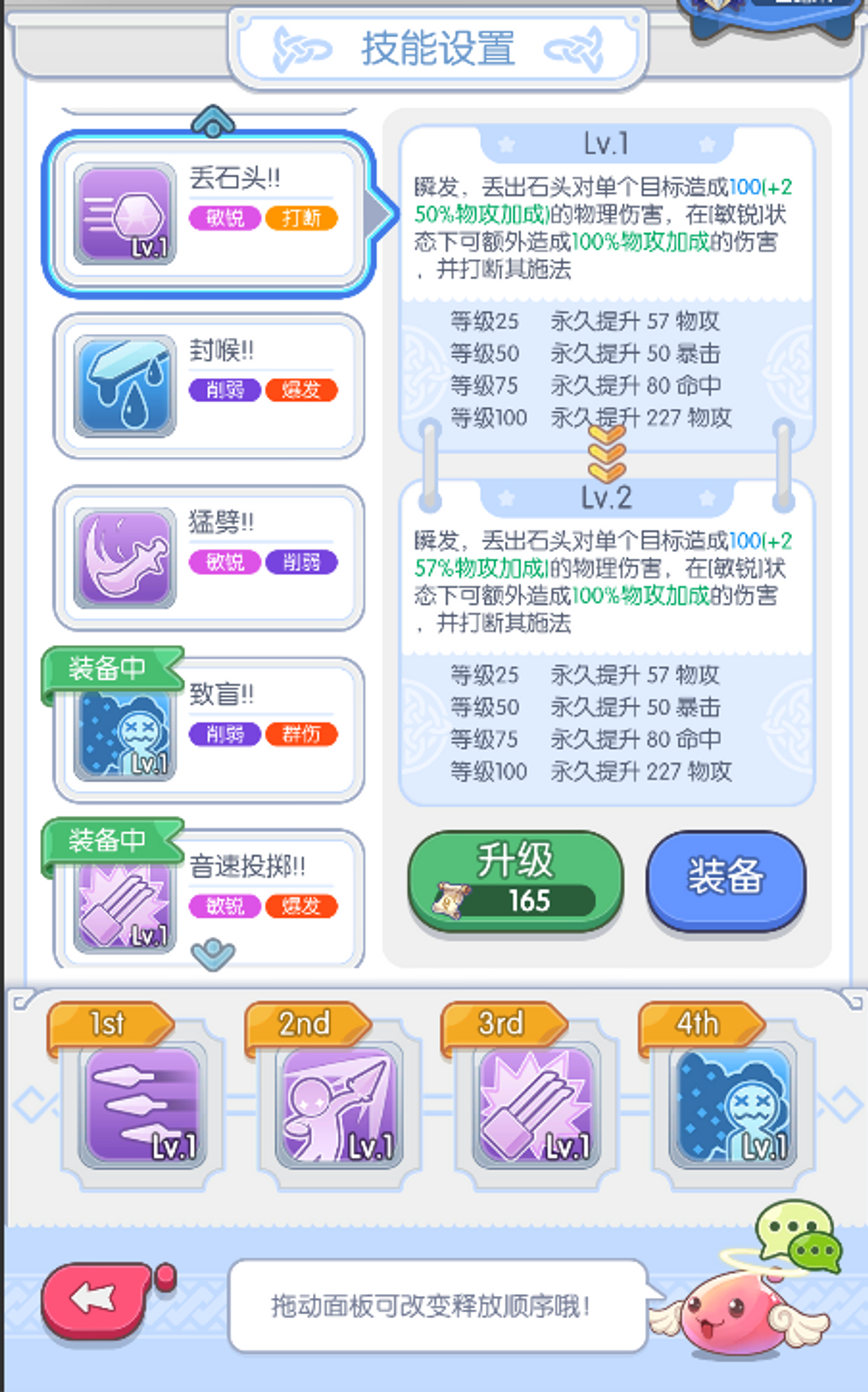Choose the 猛劈!! skill card
868x1392 pixels.
209,558
